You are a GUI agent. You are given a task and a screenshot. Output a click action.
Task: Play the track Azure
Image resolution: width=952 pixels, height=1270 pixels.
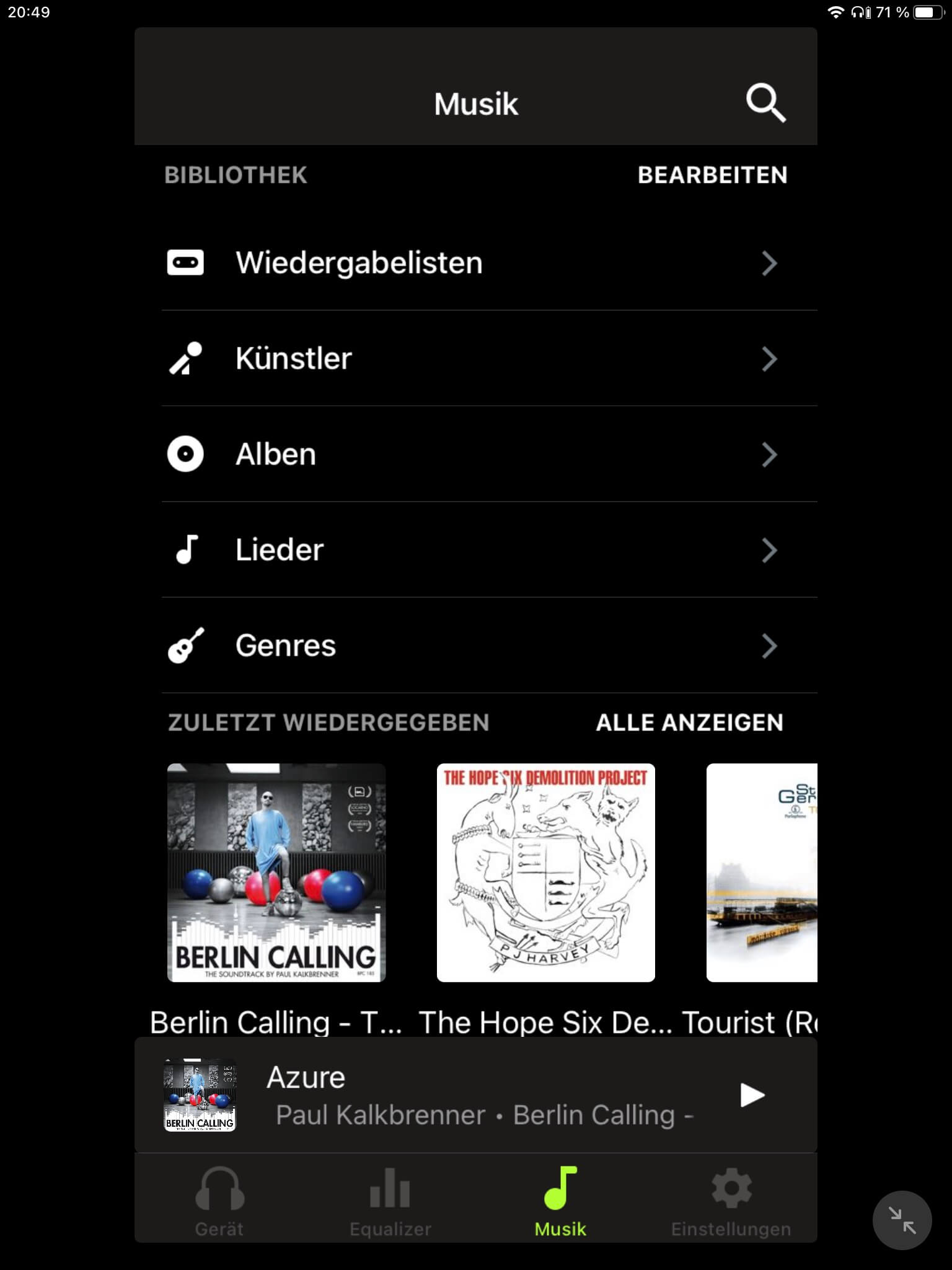[x=752, y=1095]
